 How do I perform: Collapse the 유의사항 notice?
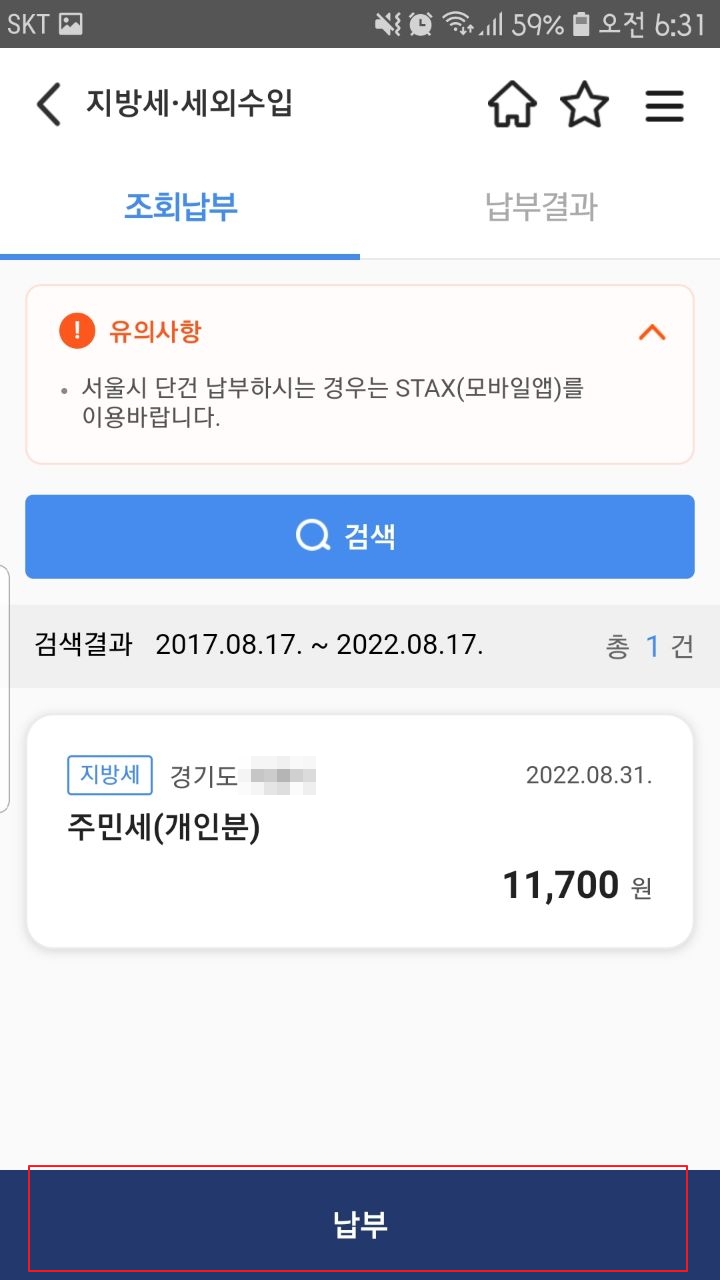tap(652, 331)
